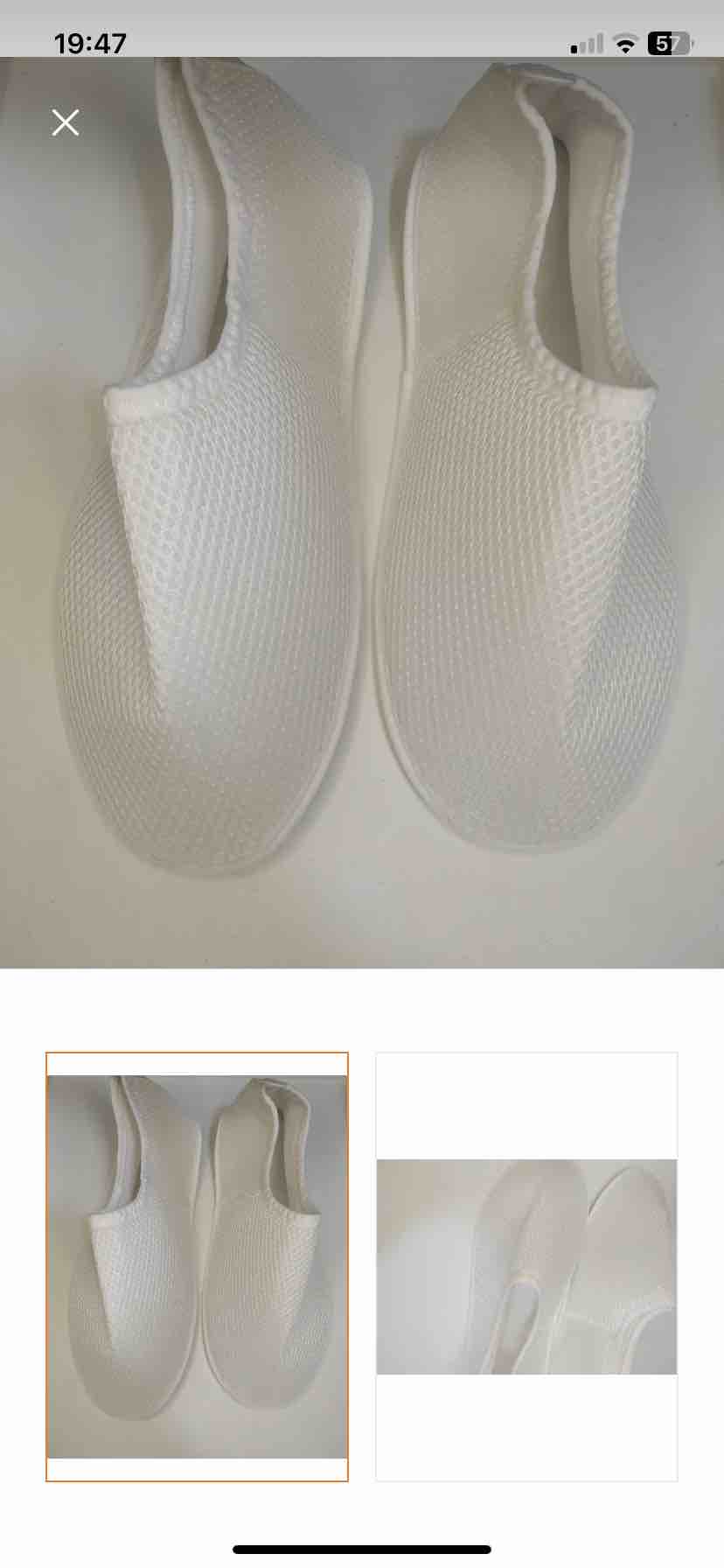The width and height of the screenshot is (724, 1568).
Task: Select the top-view shoes thumbnail
Action: click(x=197, y=1266)
